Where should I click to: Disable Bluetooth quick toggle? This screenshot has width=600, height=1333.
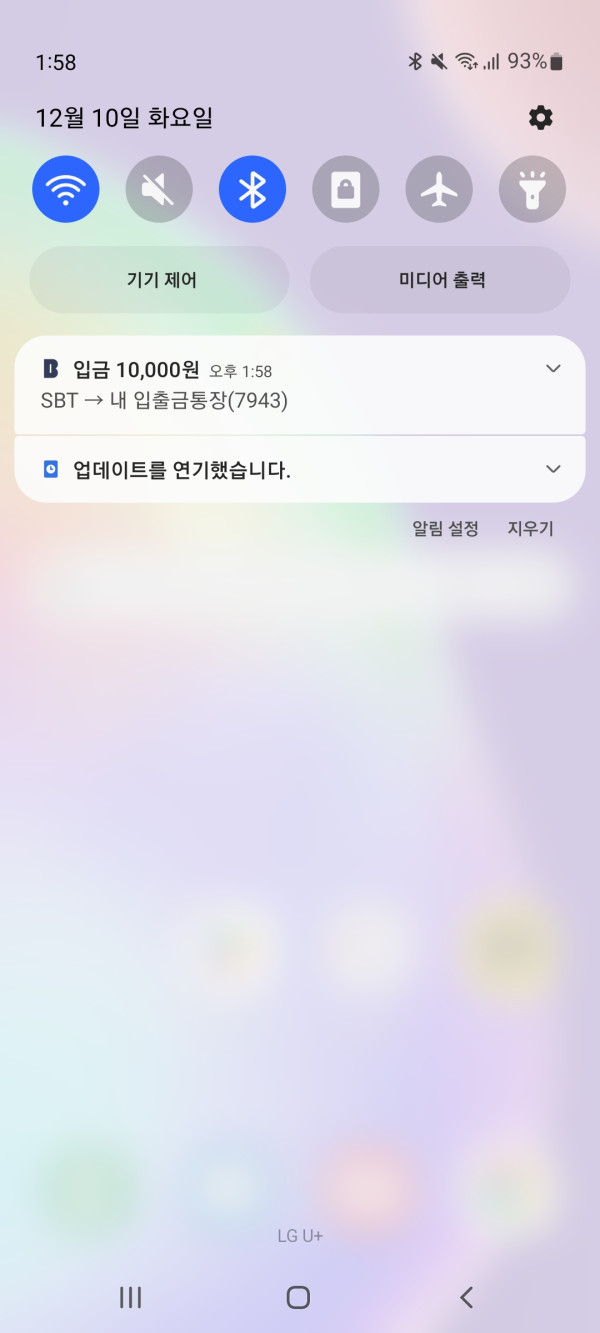coord(252,189)
